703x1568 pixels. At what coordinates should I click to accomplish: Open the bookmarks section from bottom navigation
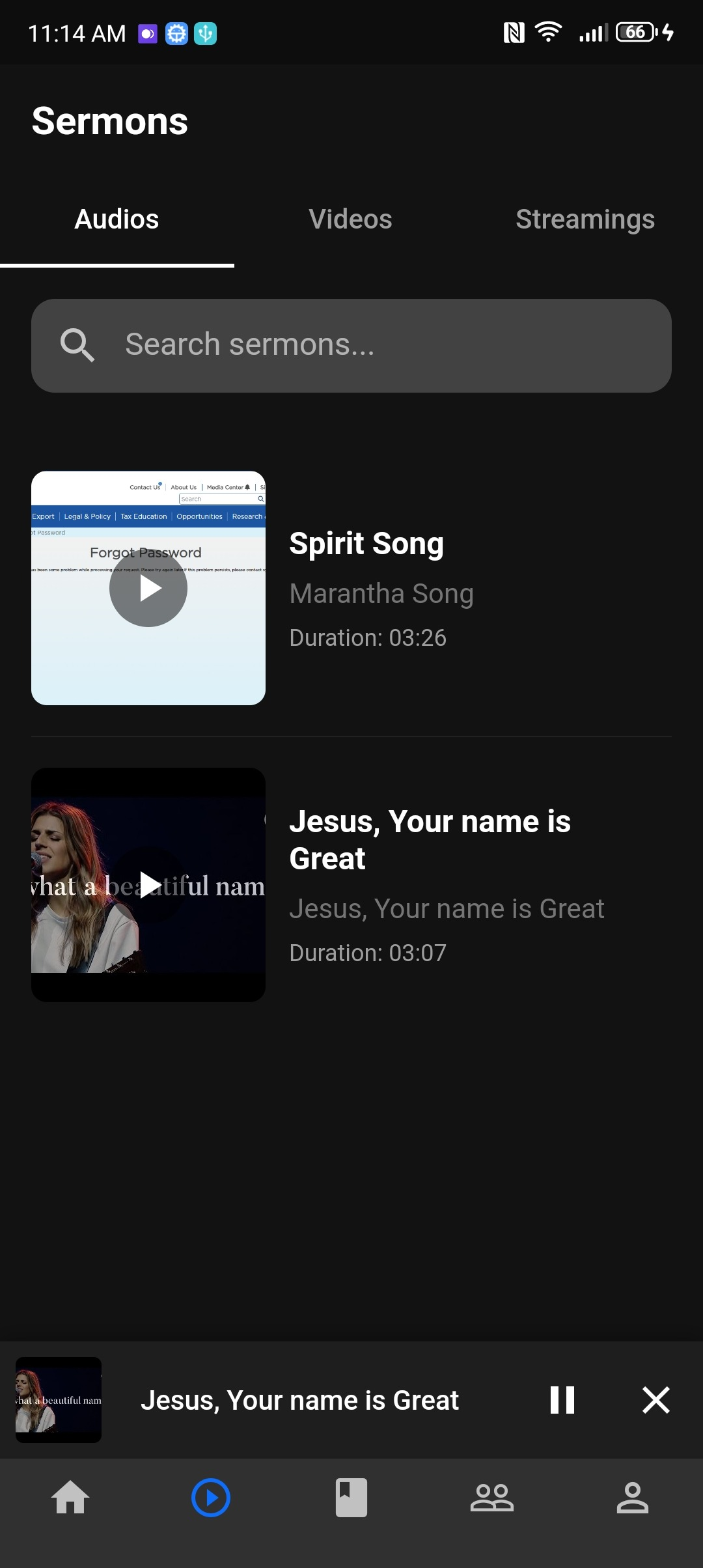pos(351,1497)
